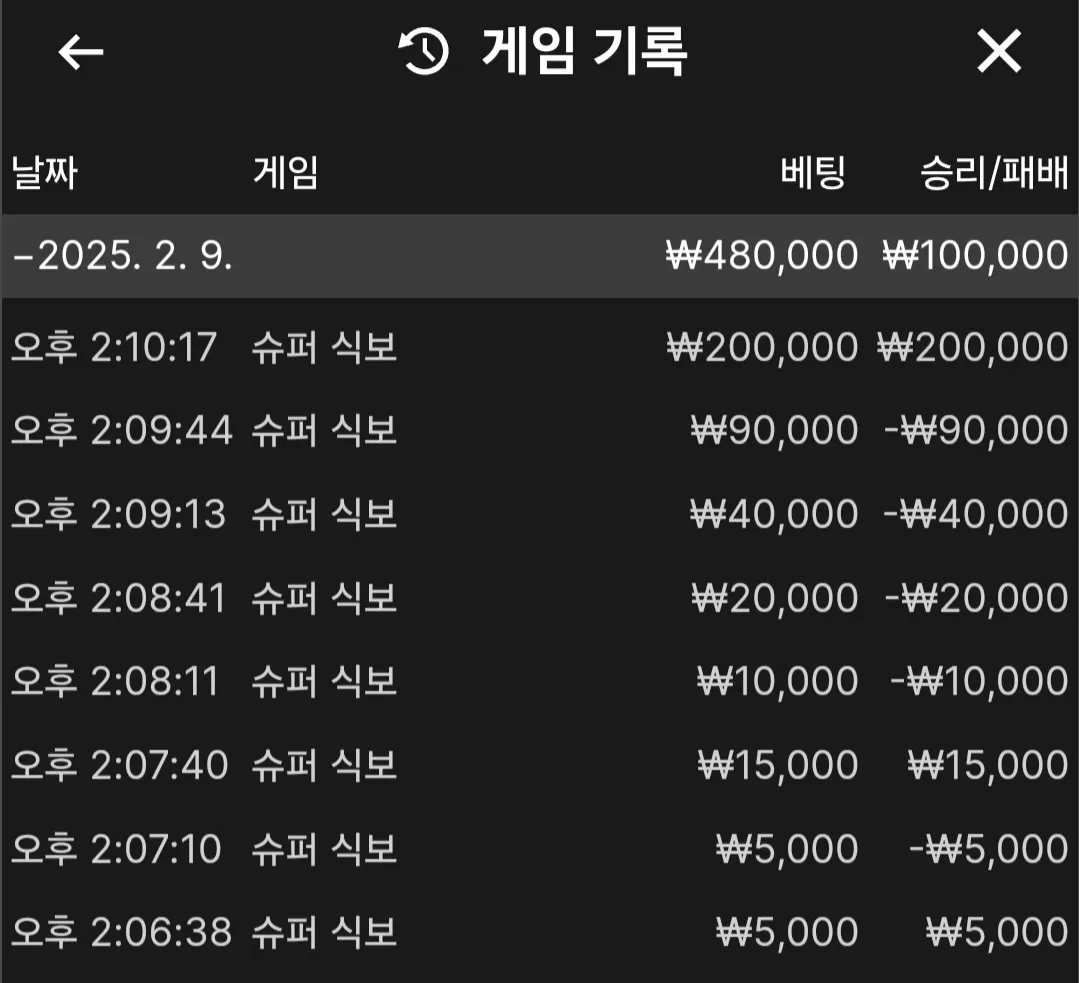Select the 오후 2:06:38 슈퍼 식보 entry
1079x983 pixels.
point(540,932)
